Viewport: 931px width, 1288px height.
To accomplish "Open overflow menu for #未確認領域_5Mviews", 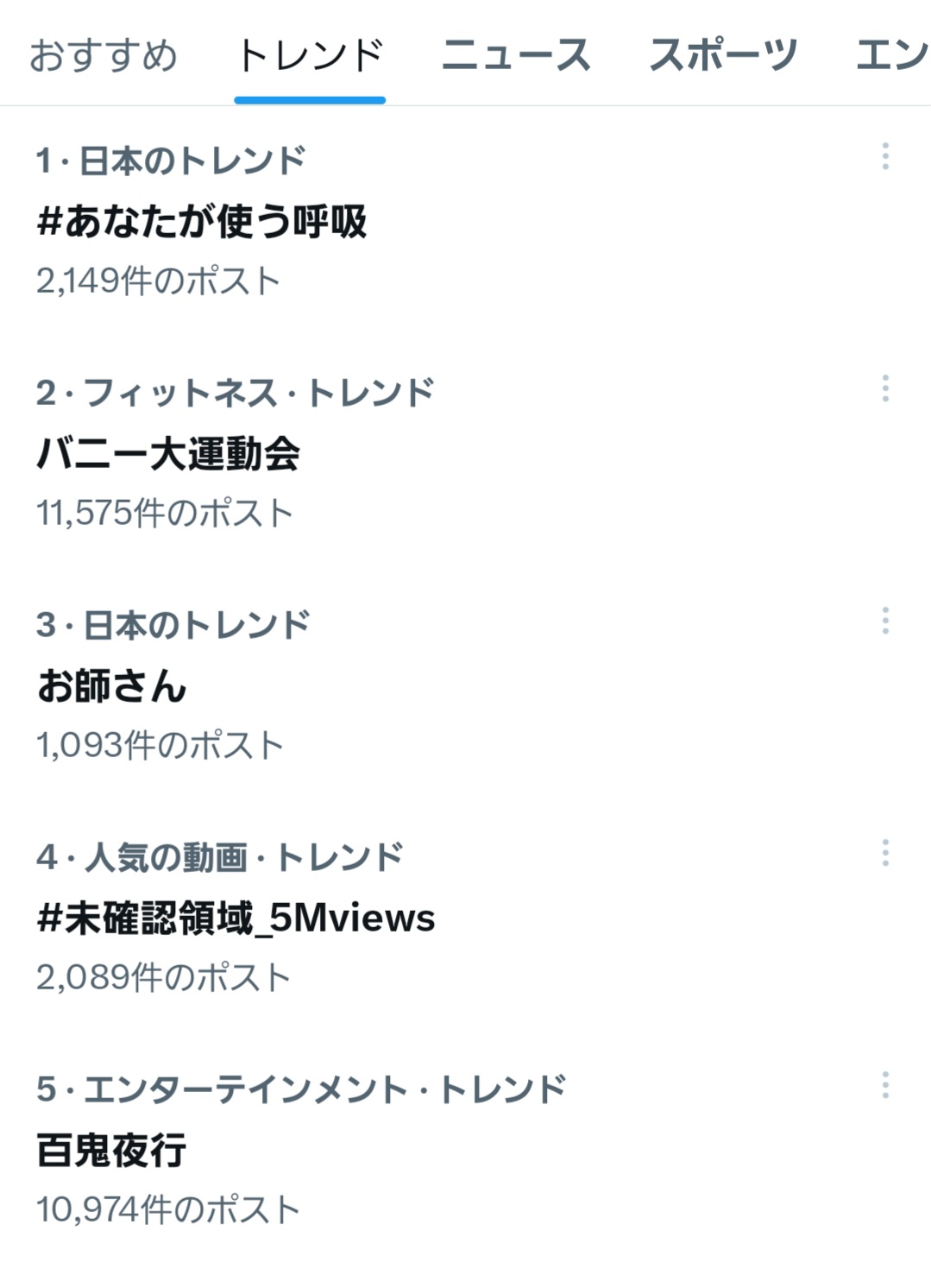I will tap(885, 853).
